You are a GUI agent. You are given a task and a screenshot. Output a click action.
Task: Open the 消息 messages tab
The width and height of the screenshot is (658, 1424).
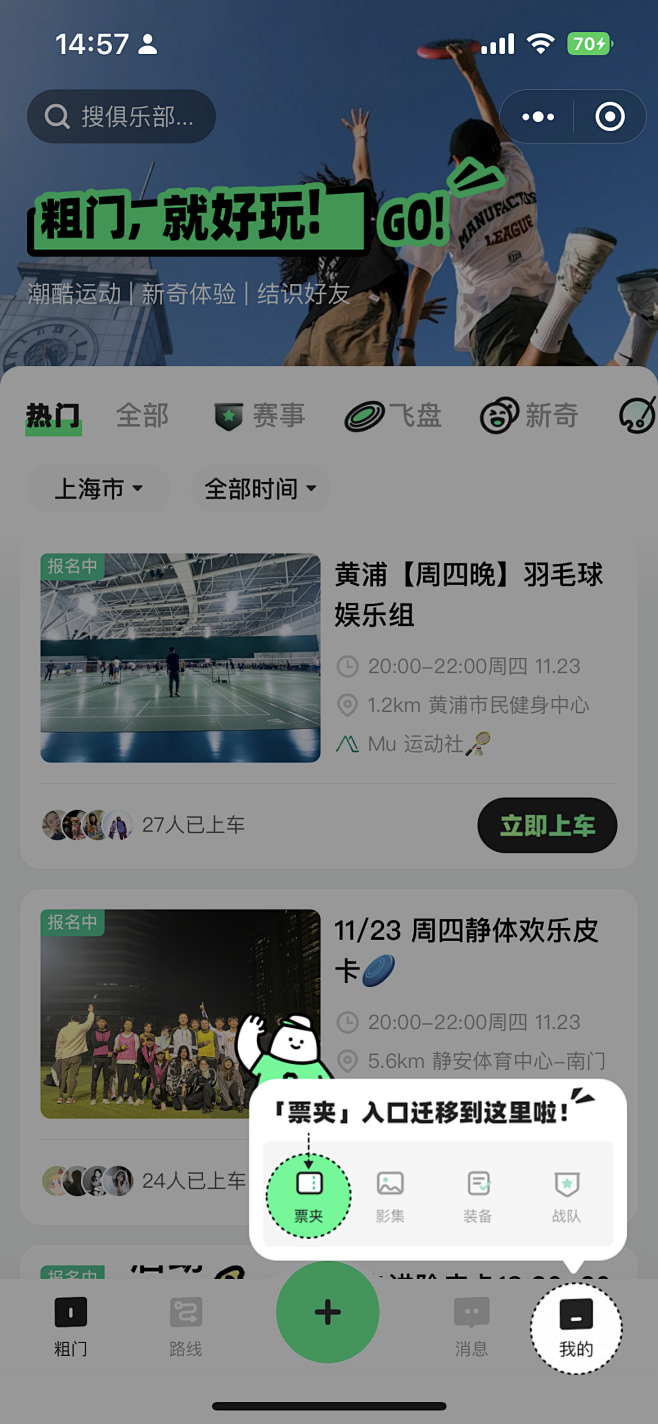point(471,1325)
